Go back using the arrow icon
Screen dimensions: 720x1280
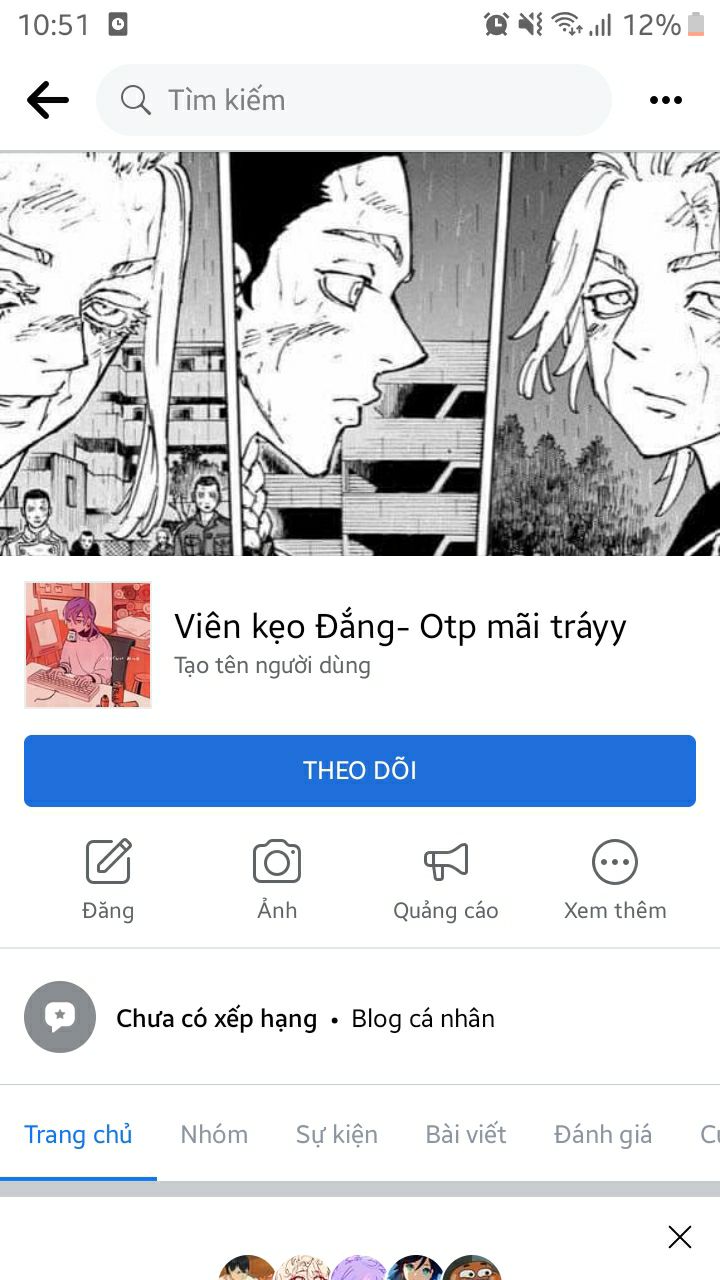[47, 100]
